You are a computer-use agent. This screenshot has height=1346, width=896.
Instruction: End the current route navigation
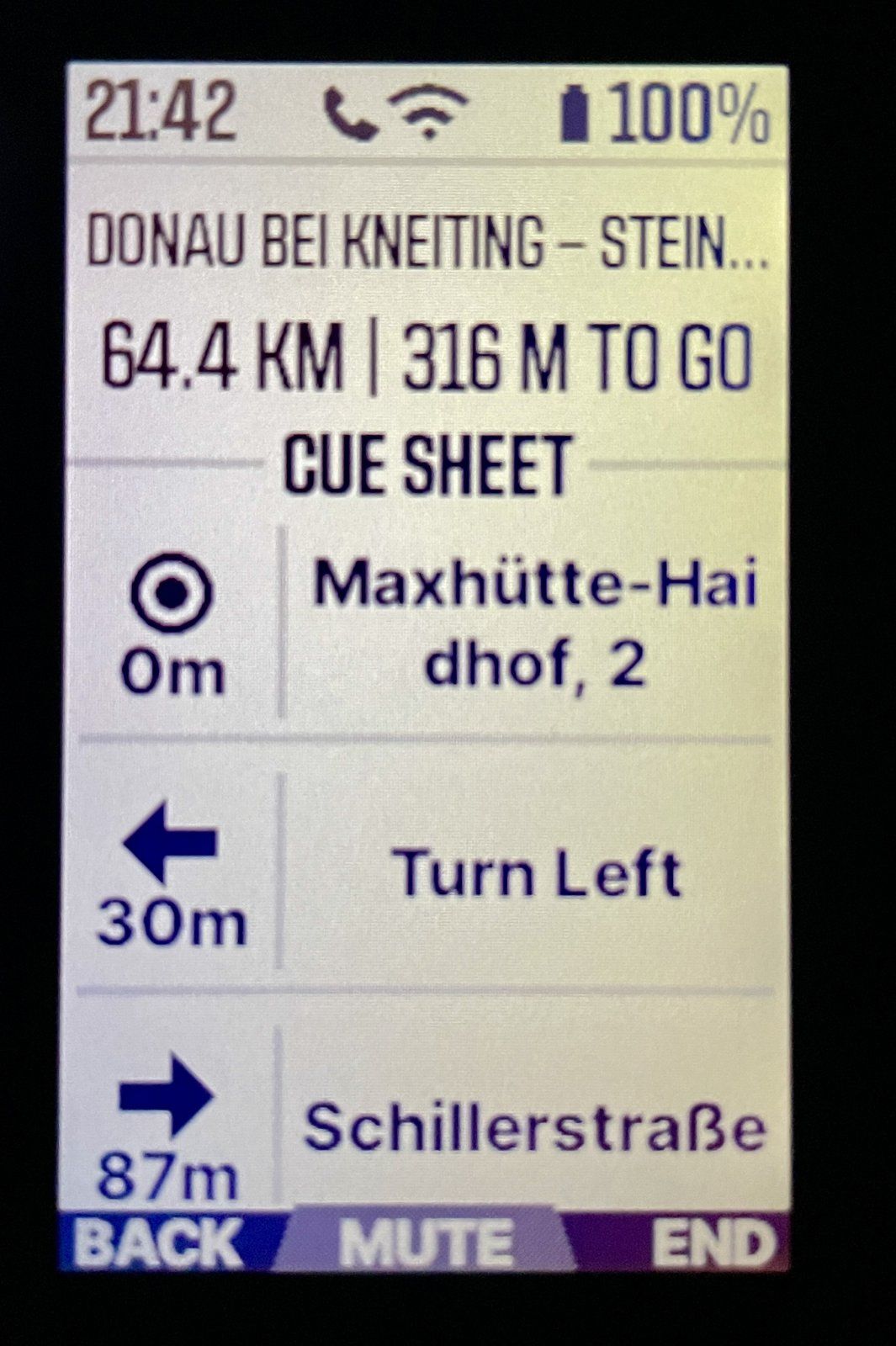click(712, 1243)
